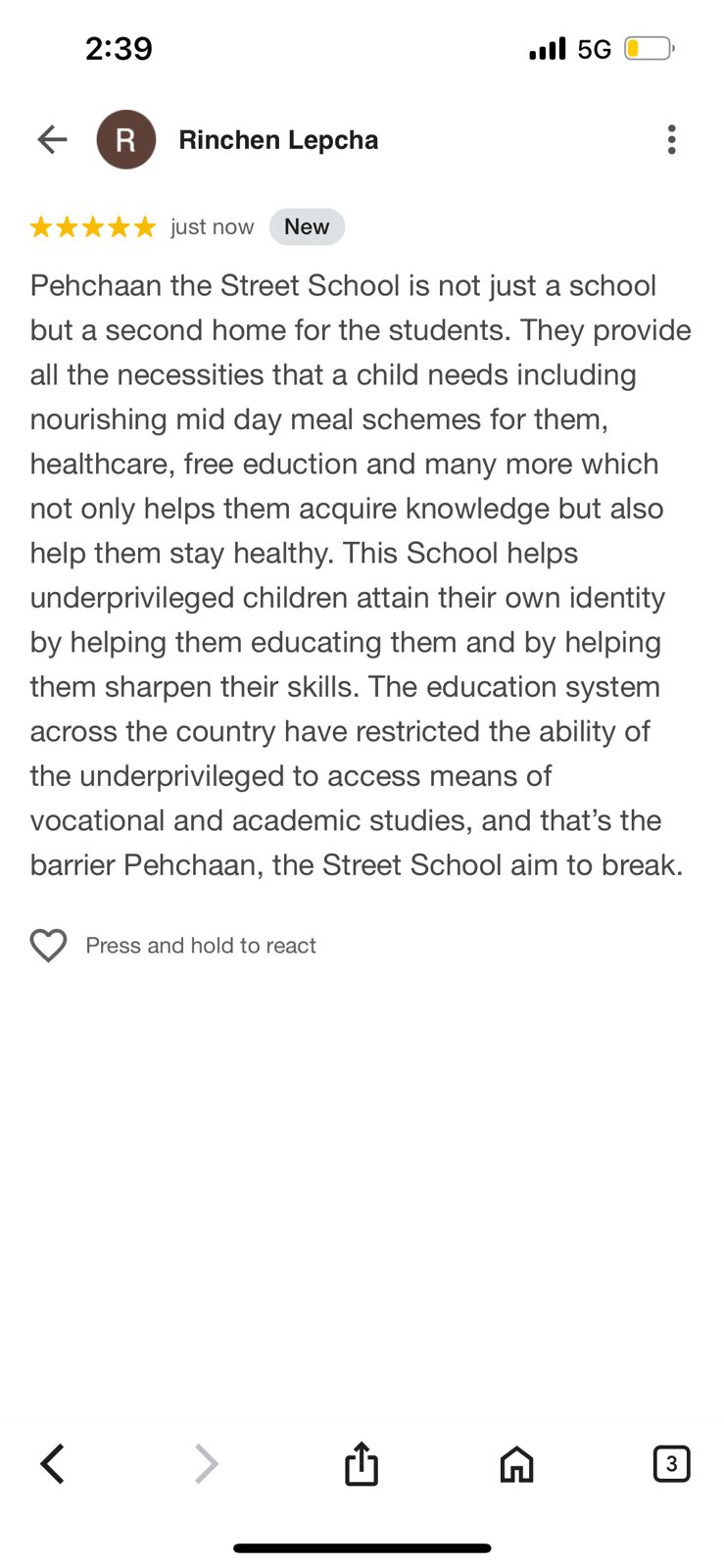This screenshot has width=724, height=1568.
Task: Open the tabs switcher showing 3
Action: pyautogui.click(x=671, y=1464)
